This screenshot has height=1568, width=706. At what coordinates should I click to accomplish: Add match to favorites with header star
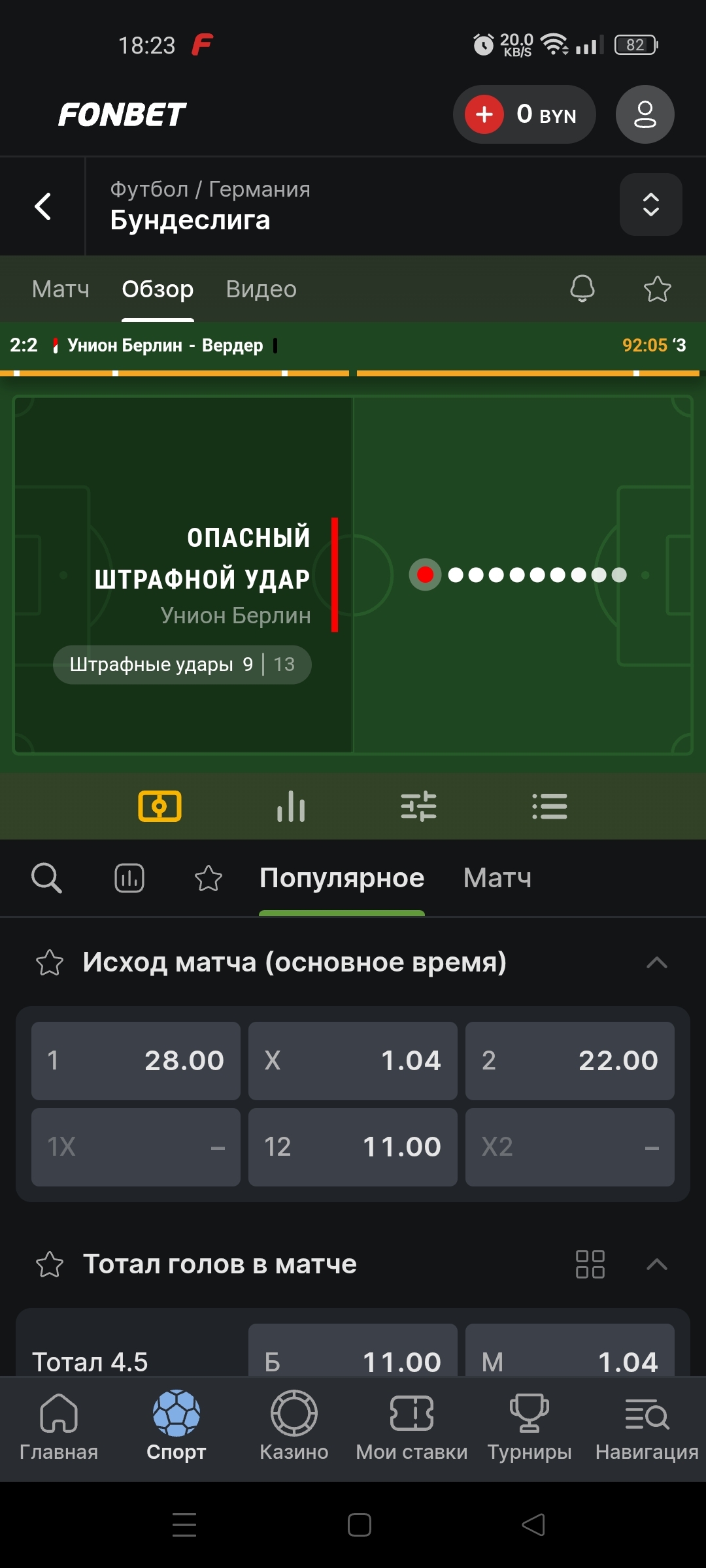[657, 289]
